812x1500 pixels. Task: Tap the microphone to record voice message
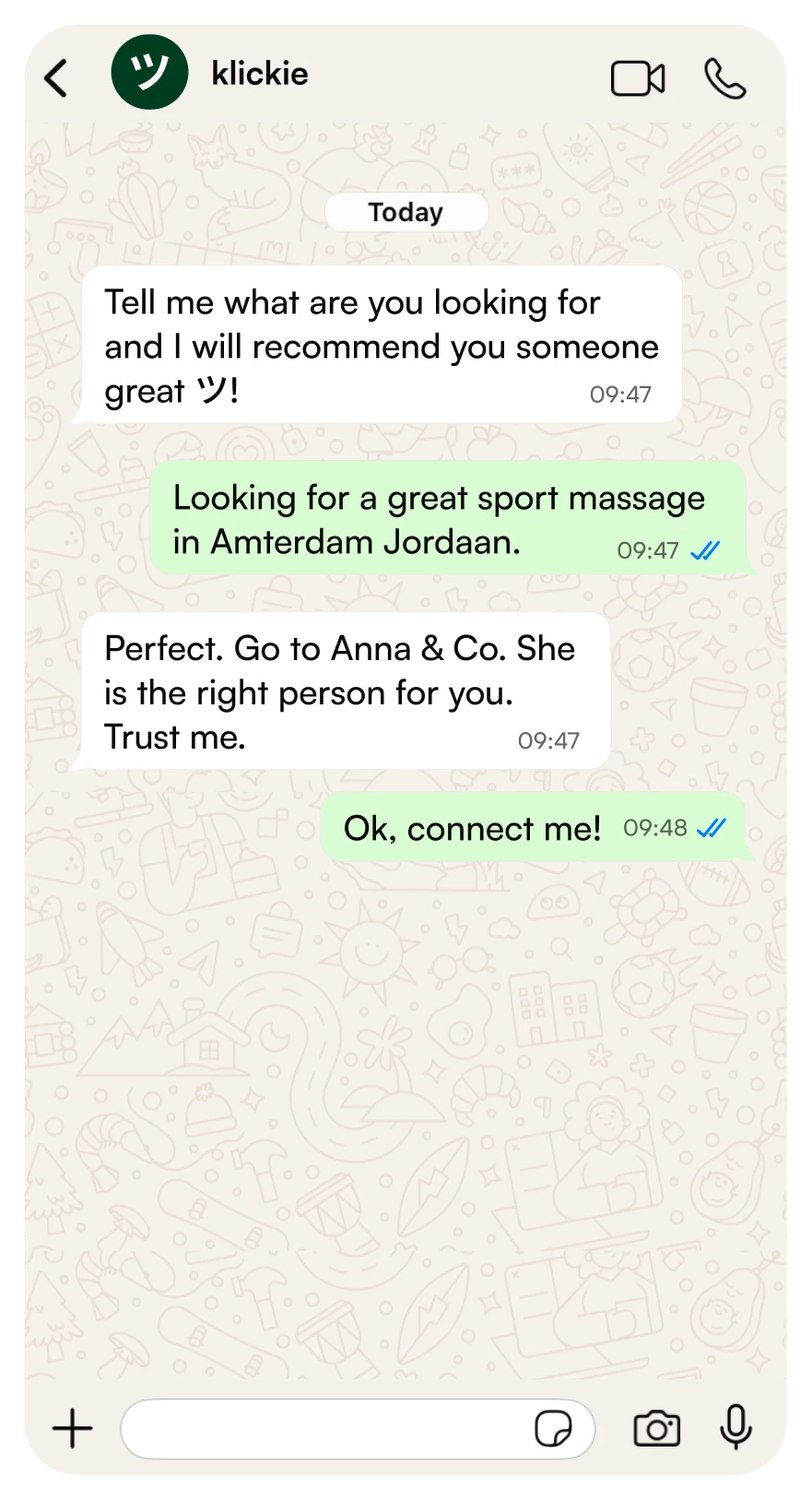[x=736, y=1427]
